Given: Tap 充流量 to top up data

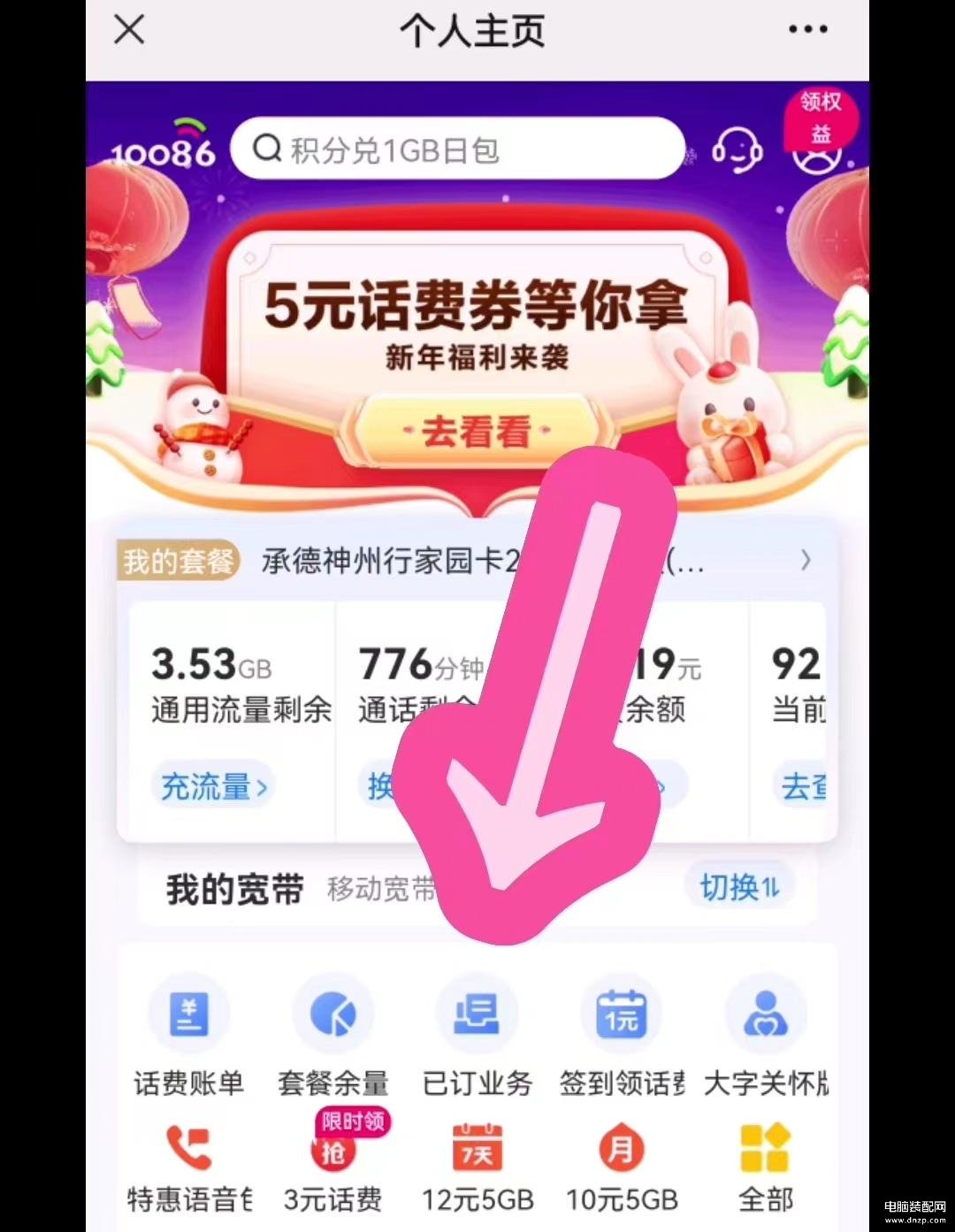Looking at the screenshot, I should 213,785.
